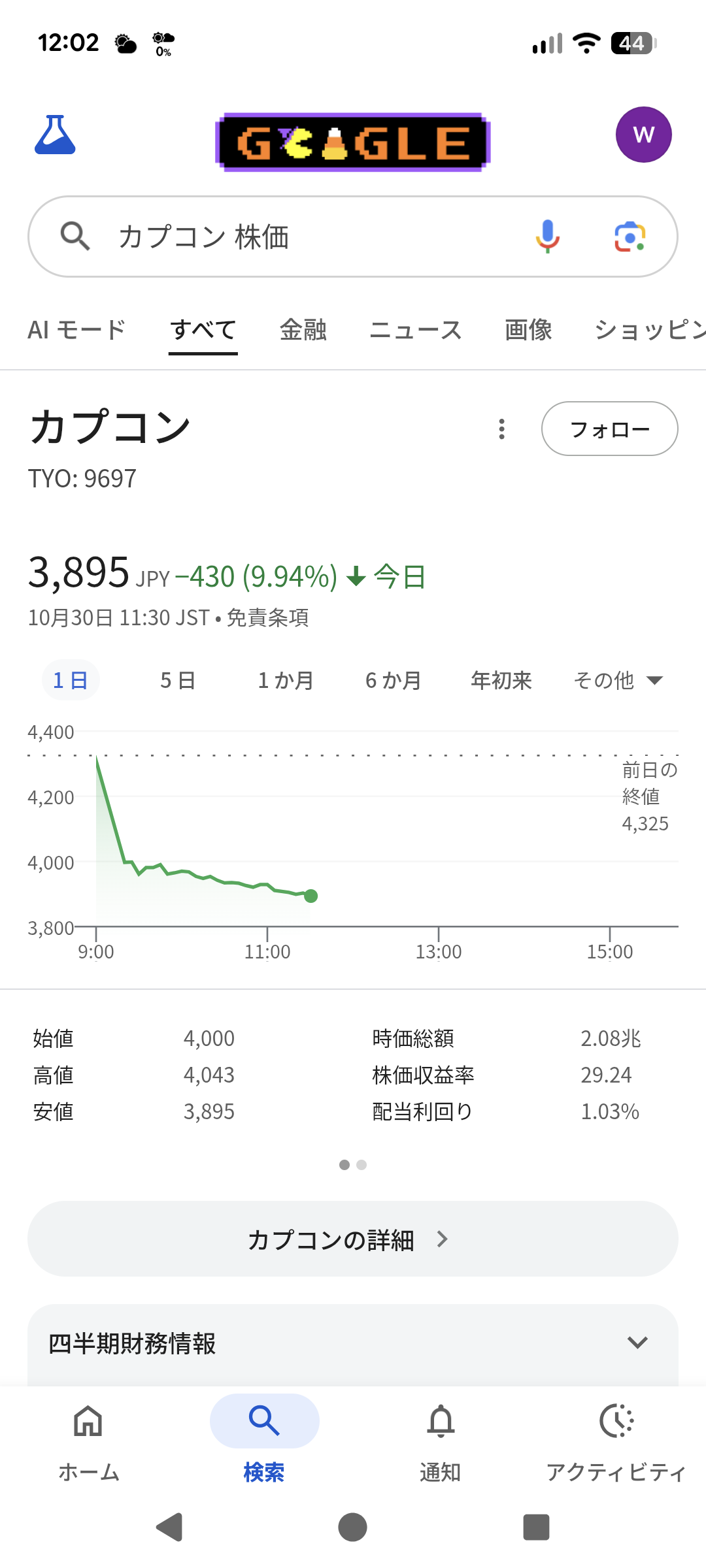Switch to the ニュース tab
This screenshot has width=706, height=1568.
[x=415, y=330]
